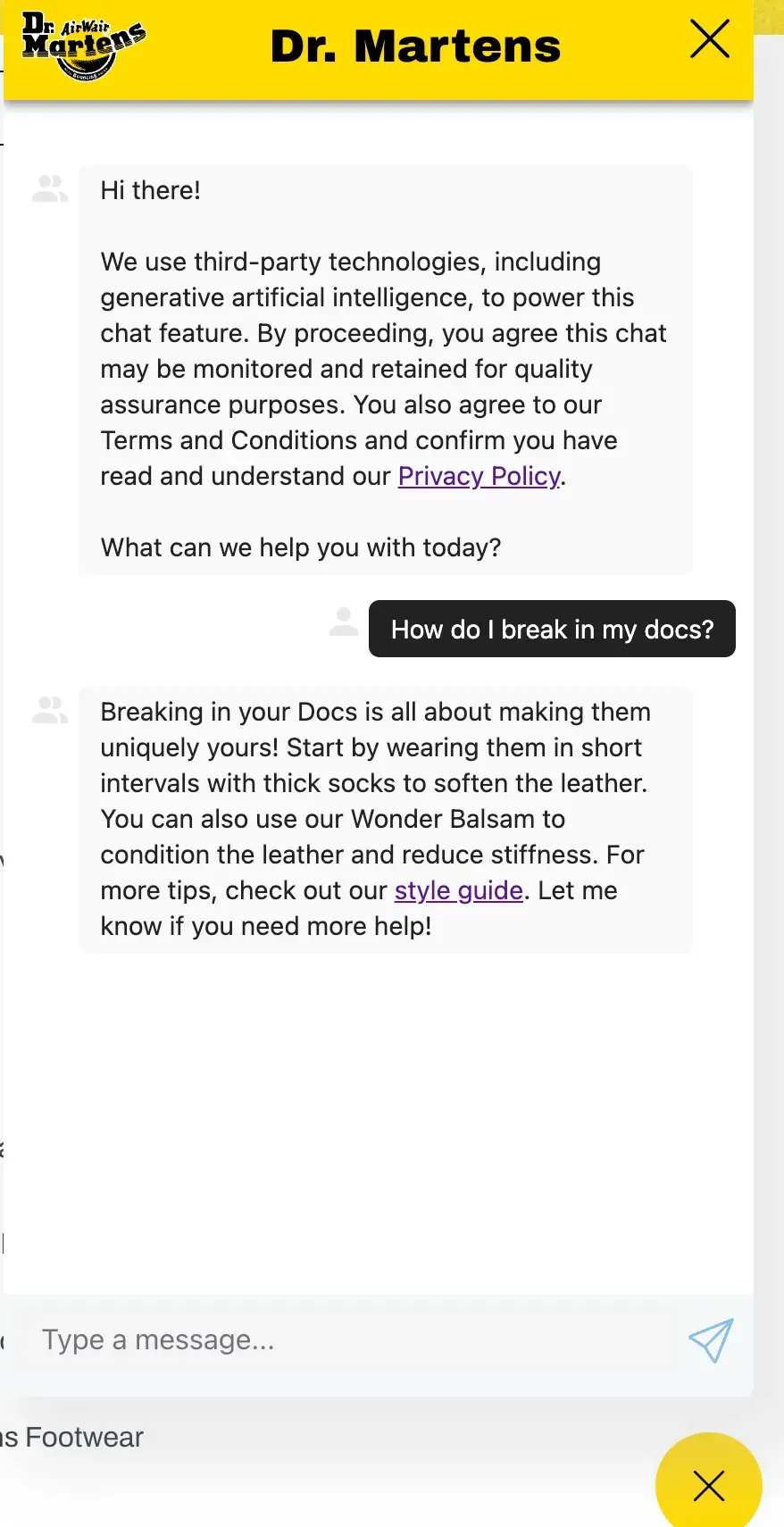The image size is (784, 1527).
Task: Click the greeting message bubble from the assistant
Action: [x=387, y=368]
